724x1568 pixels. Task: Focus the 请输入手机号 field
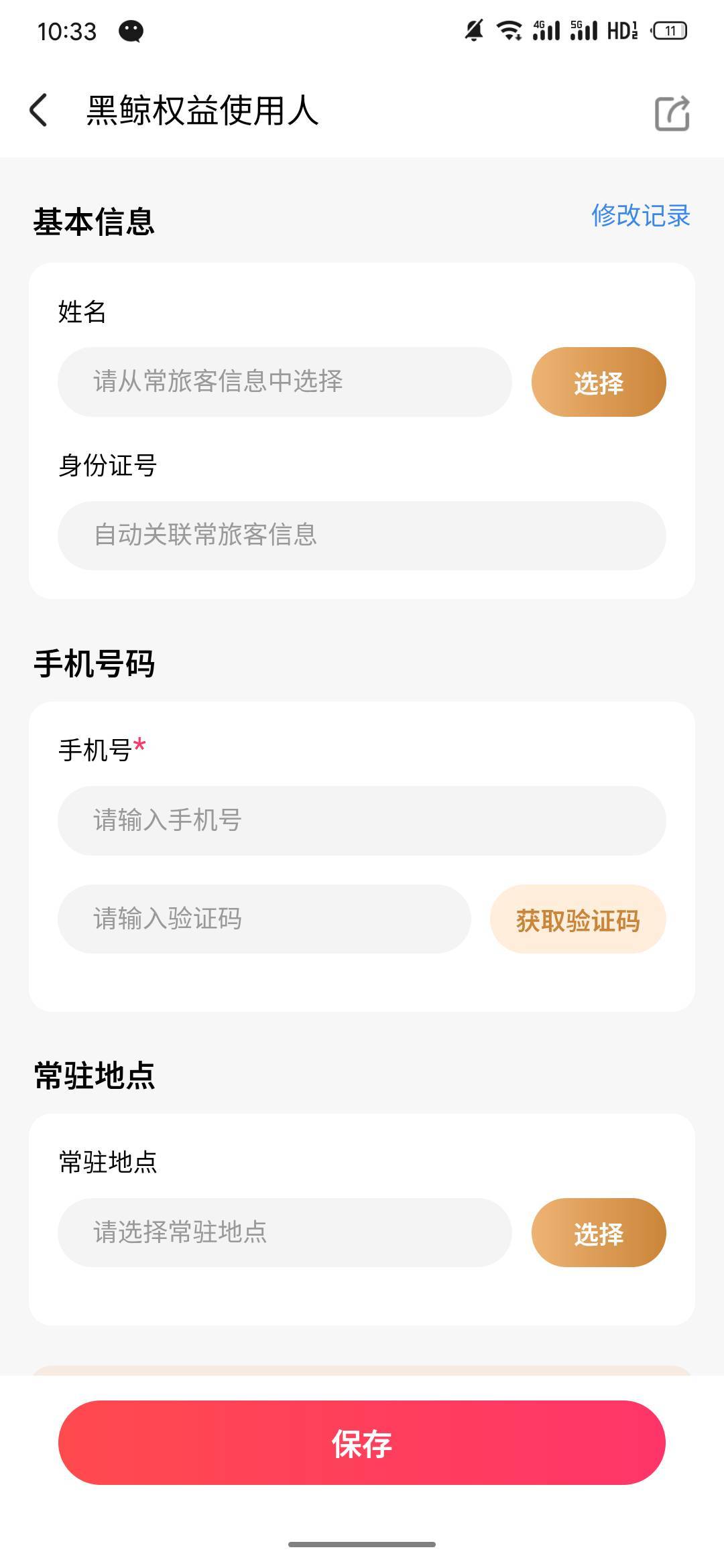[x=362, y=820]
